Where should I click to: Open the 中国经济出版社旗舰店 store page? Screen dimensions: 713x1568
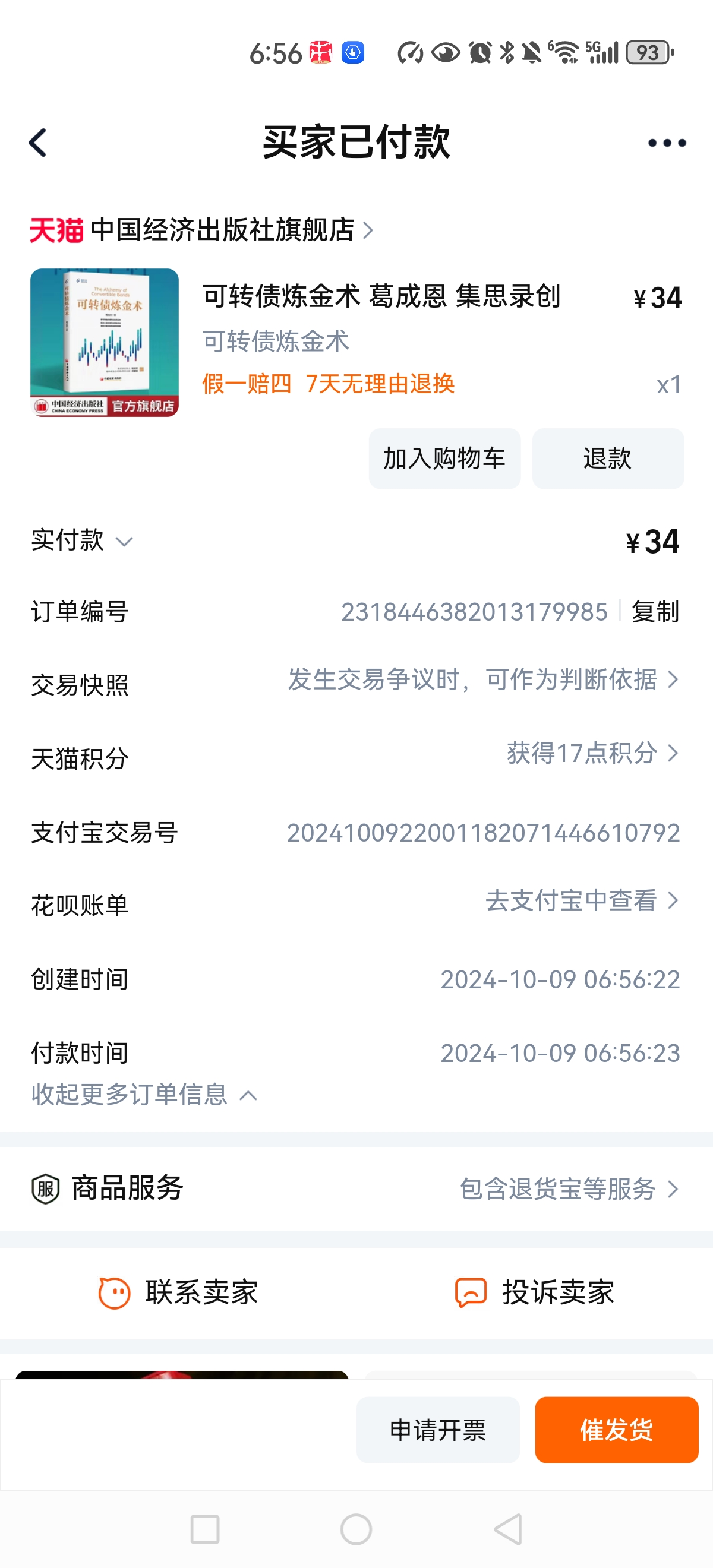[x=222, y=230]
